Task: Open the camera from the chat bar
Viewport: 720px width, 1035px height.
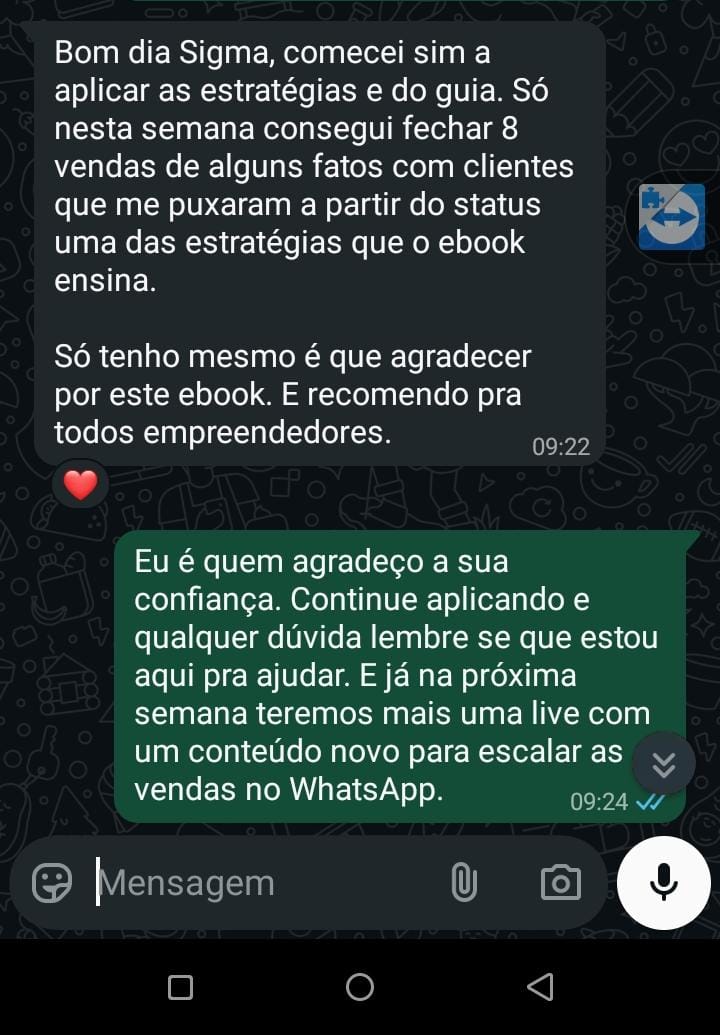Action: point(560,883)
